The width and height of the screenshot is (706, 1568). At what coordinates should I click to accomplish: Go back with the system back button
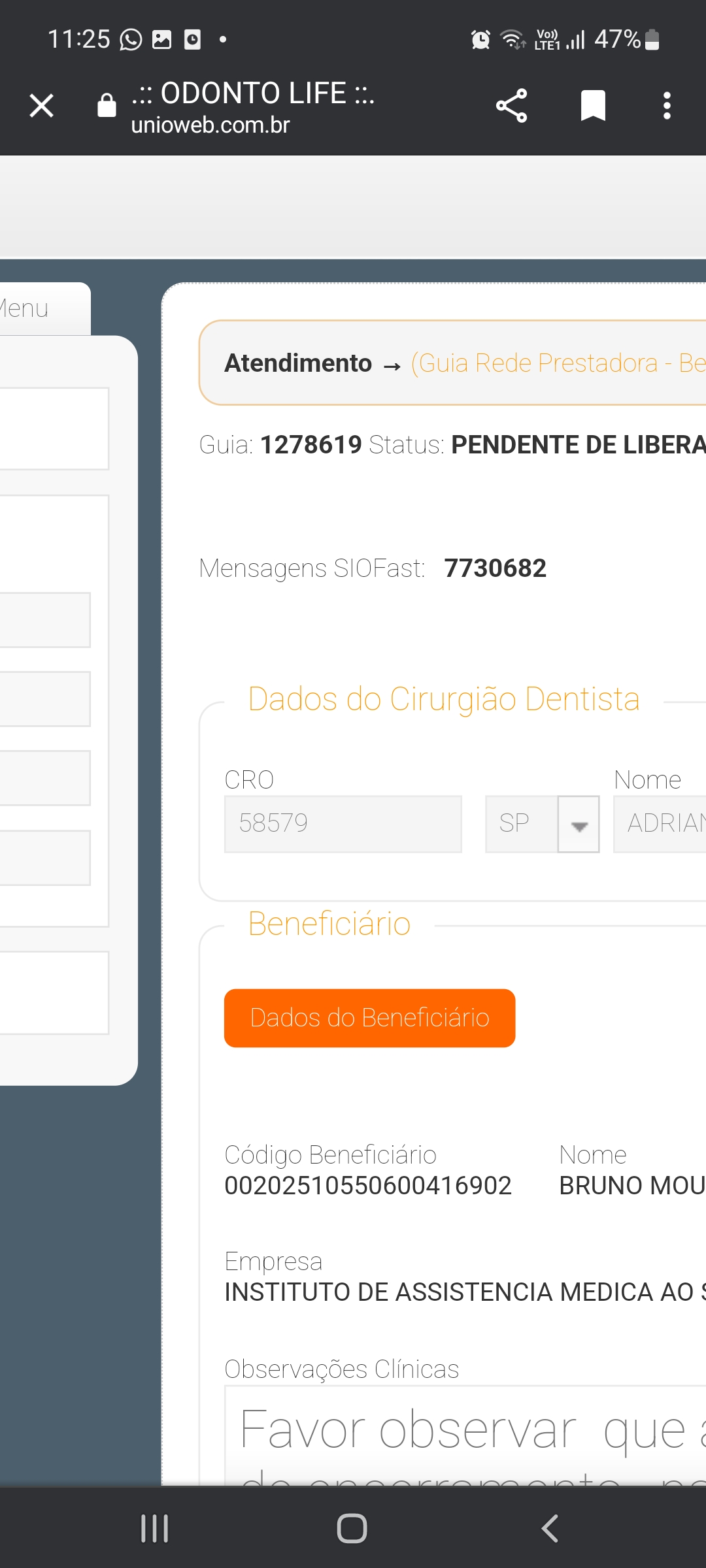tap(550, 1529)
